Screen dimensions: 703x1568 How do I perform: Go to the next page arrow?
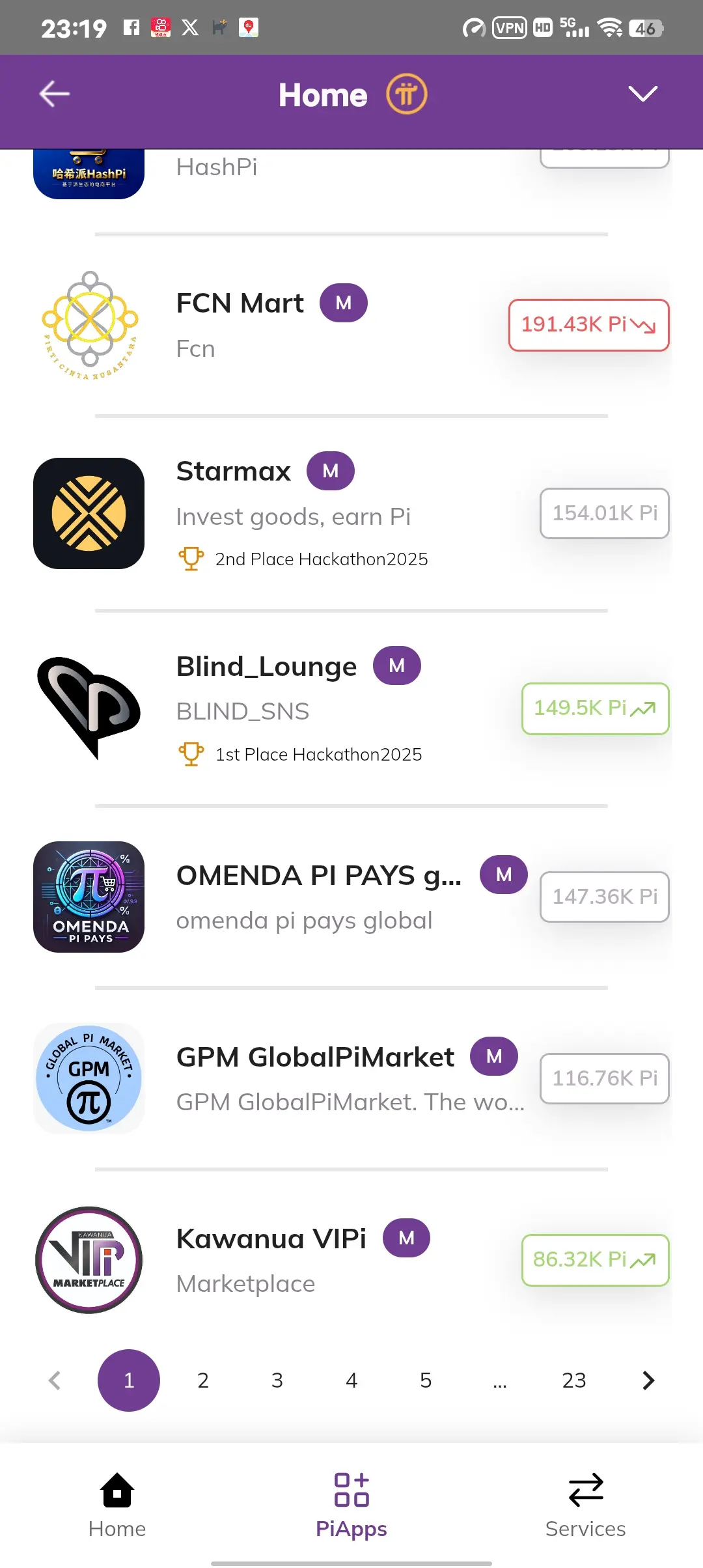(x=648, y=1380)
